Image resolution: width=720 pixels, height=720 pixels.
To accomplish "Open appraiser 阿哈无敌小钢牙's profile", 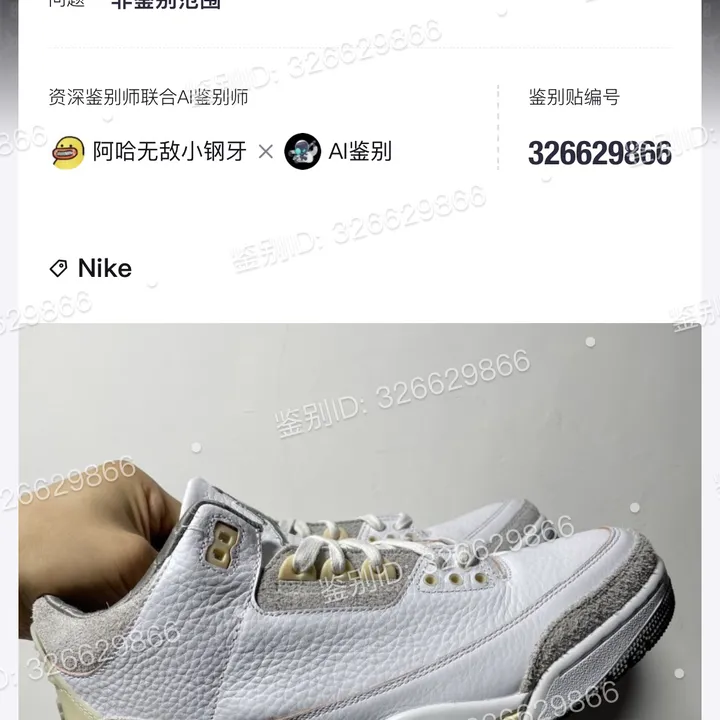I will (x=150, y=152).
